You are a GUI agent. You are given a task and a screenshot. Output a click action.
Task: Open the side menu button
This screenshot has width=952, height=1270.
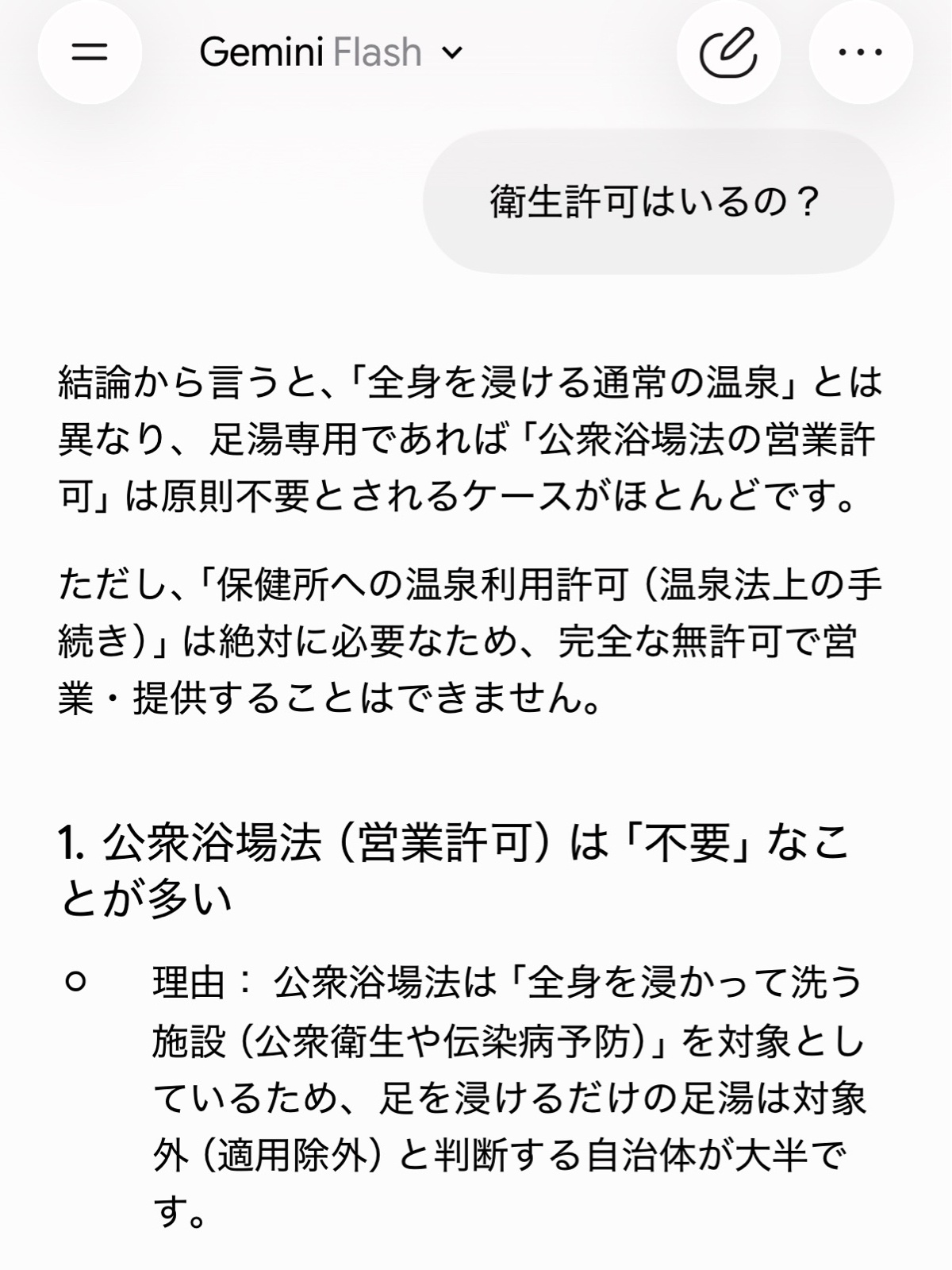[x=90, y=52]
